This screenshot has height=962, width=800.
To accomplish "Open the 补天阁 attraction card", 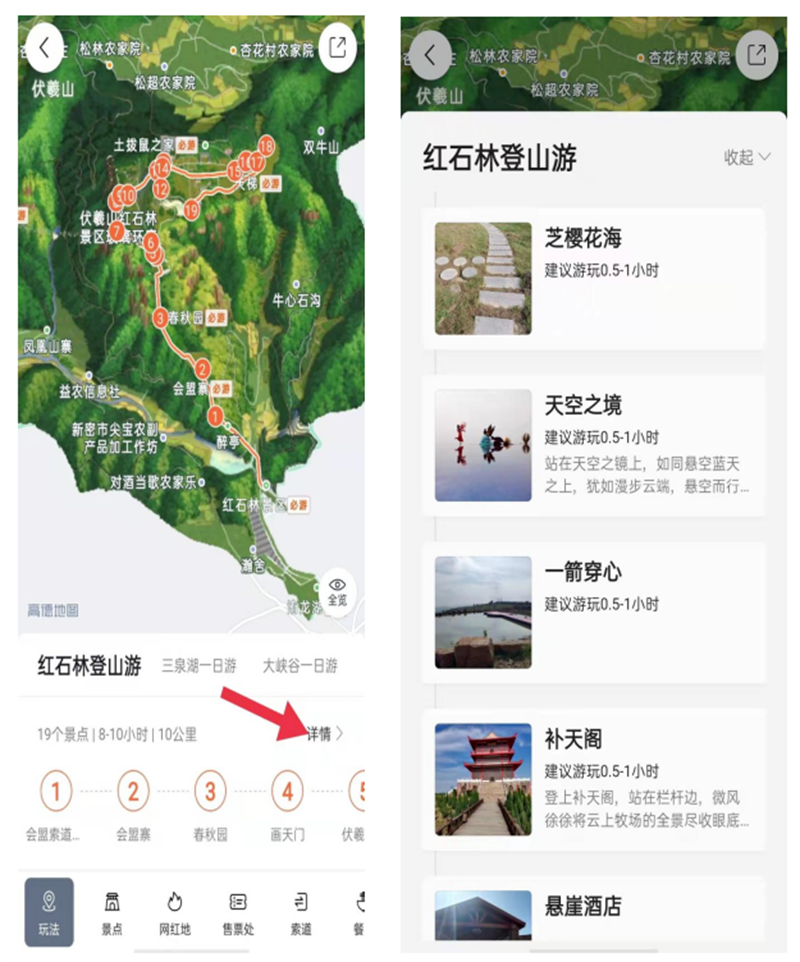I will [595, 779].
